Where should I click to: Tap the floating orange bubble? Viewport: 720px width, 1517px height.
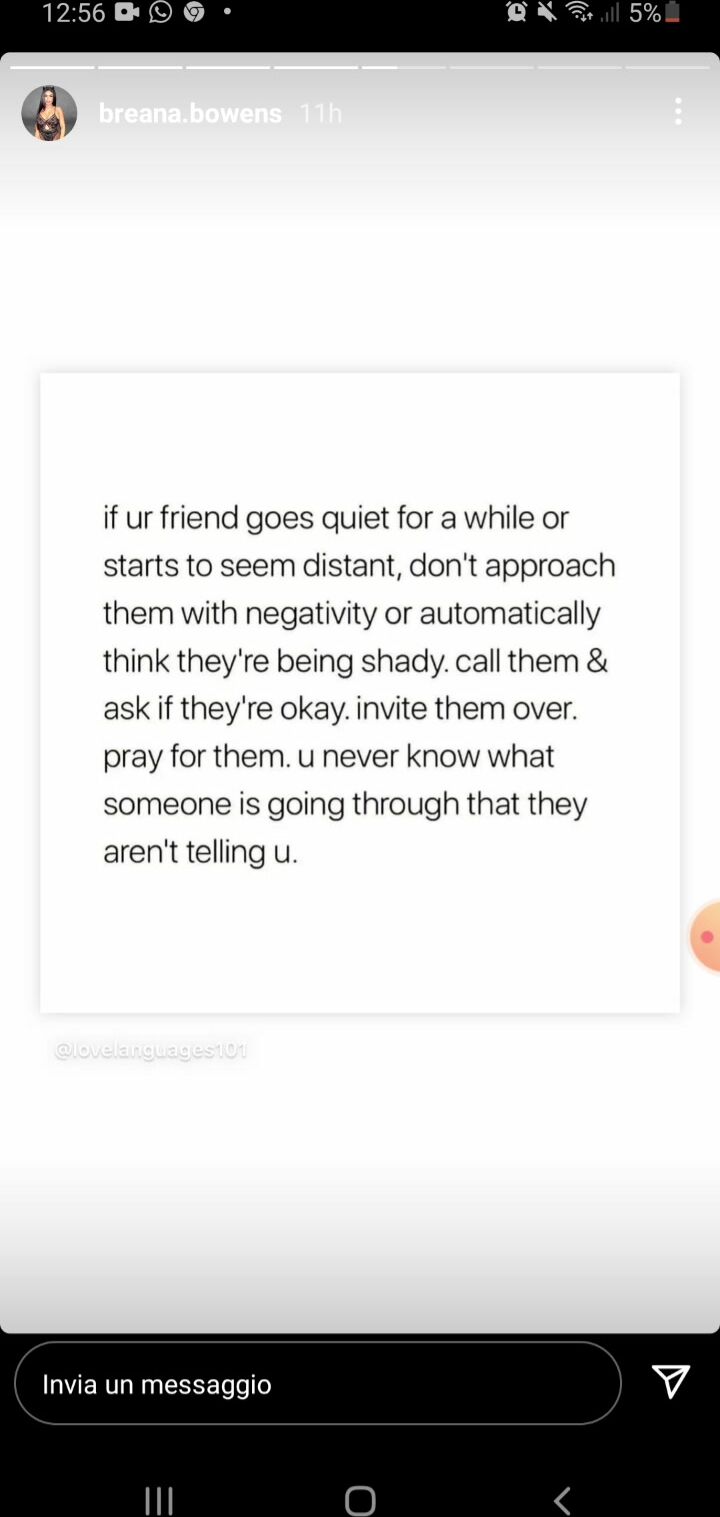click(x=706, y=937)
